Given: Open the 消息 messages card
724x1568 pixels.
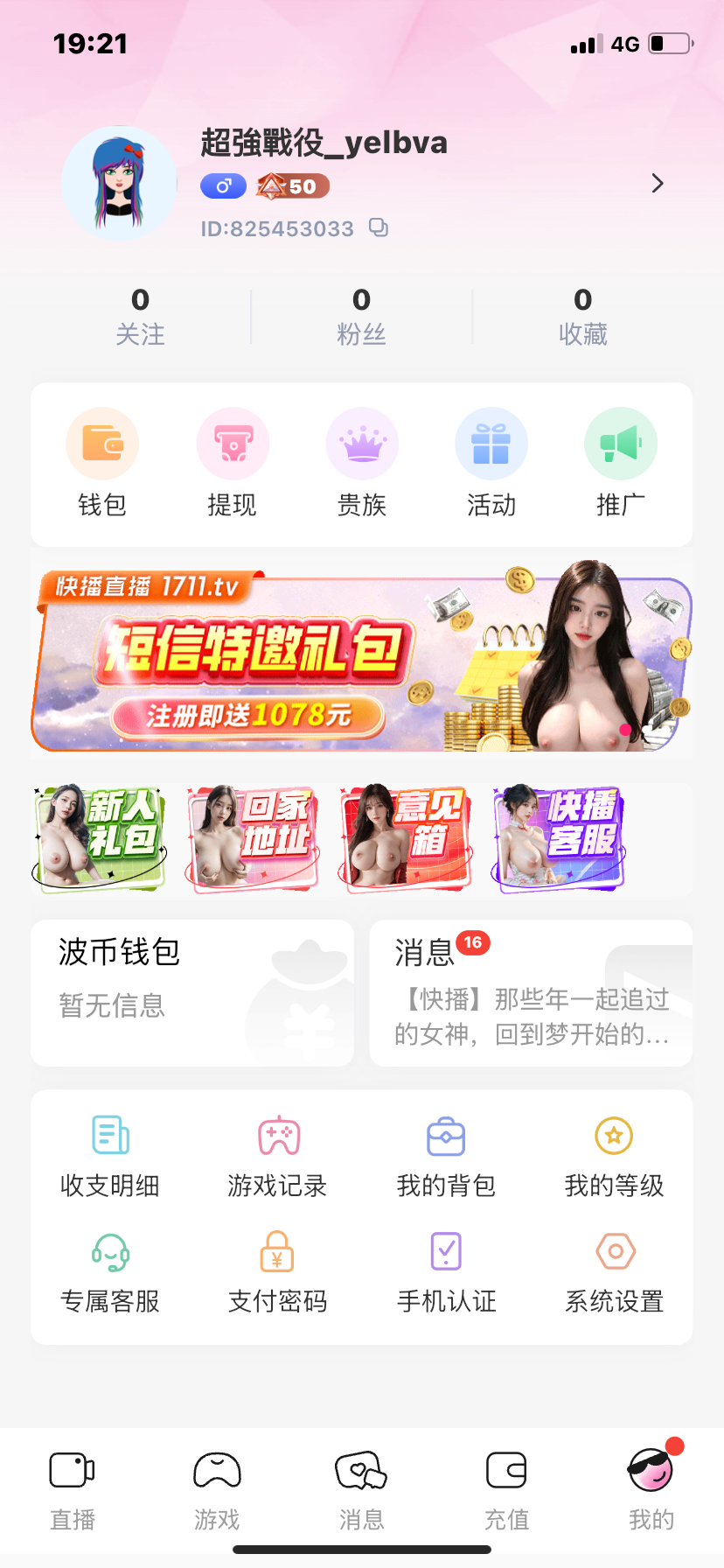Looking at the screenshot, I should [531, 993].
